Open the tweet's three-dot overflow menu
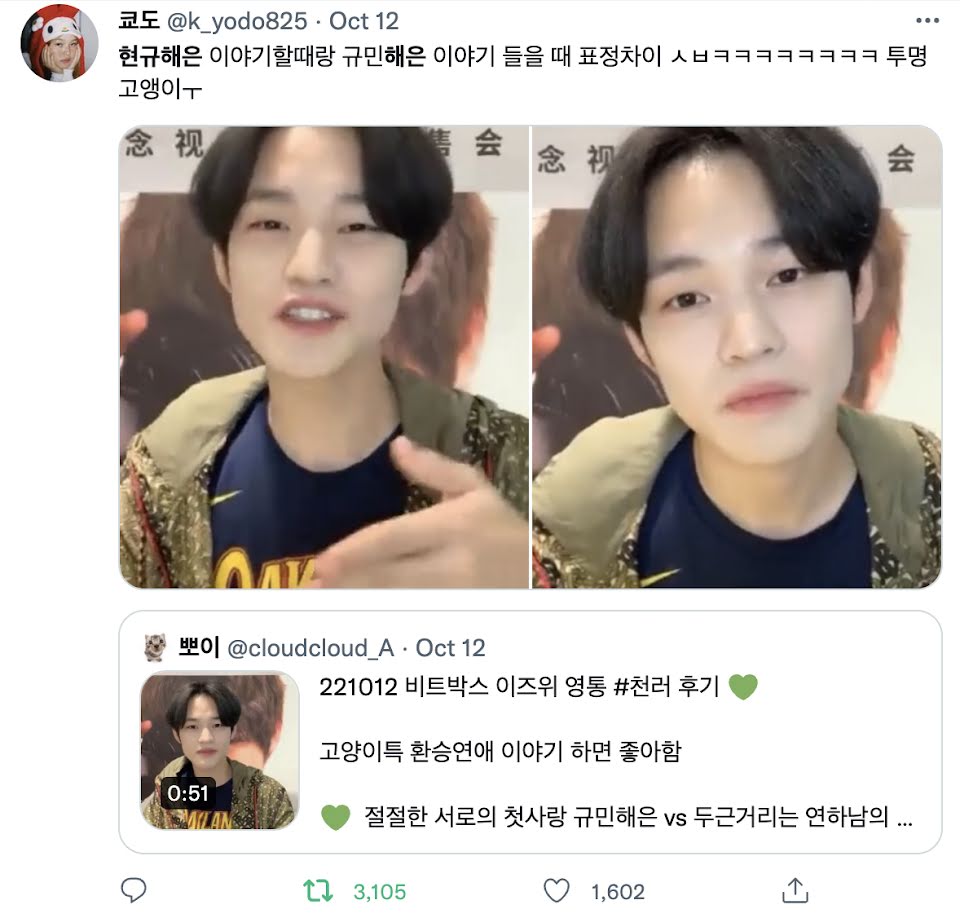 click(927, 21)
